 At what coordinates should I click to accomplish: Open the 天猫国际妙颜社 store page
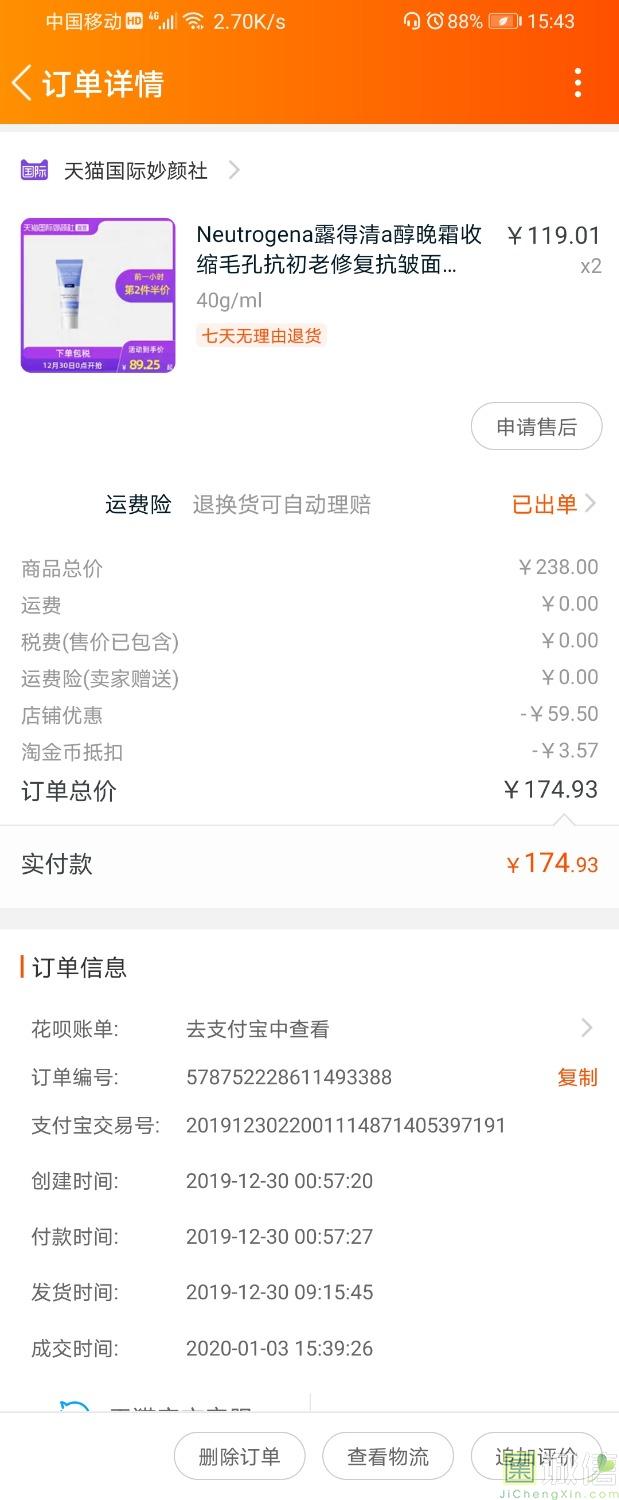pyautogui.click(x=135, y=171)
